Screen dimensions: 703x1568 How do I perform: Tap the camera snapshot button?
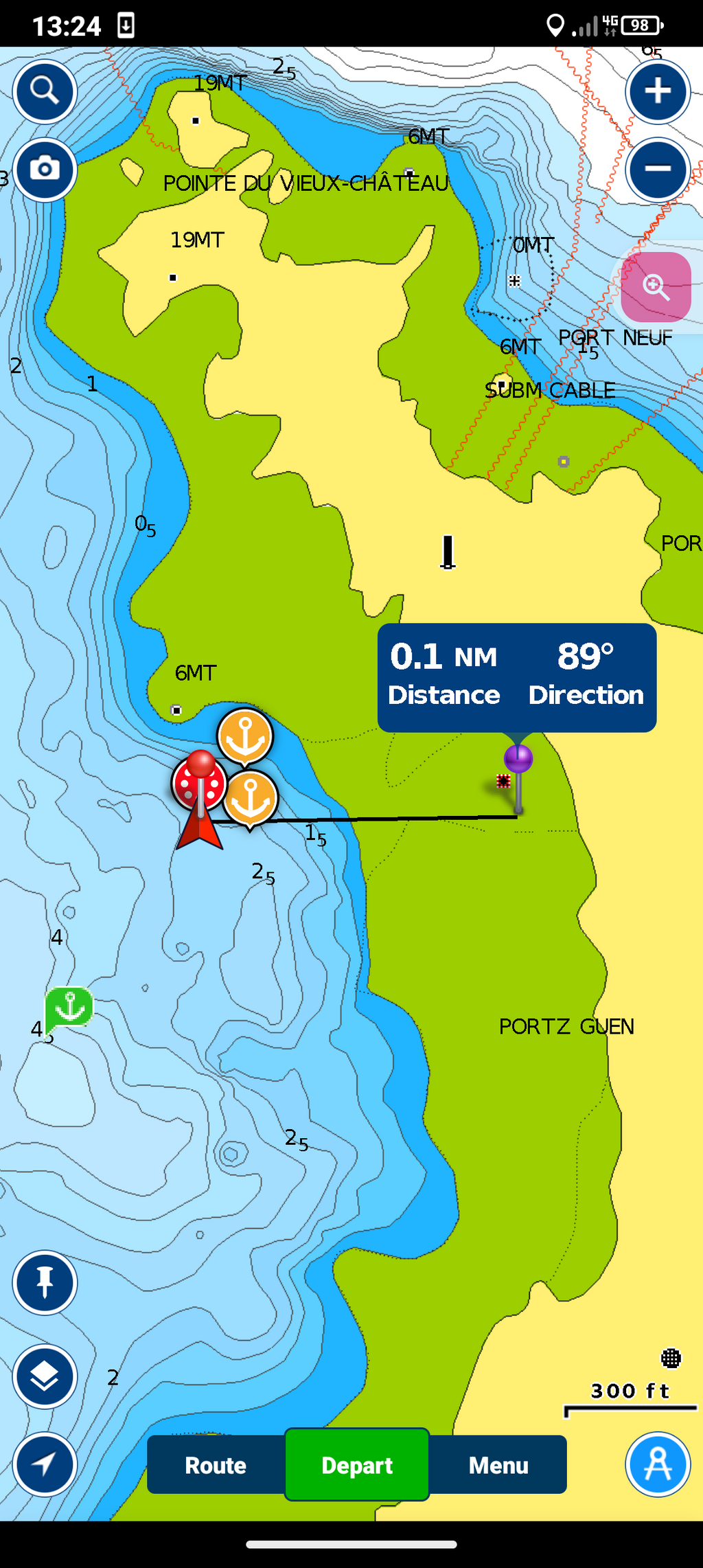pos(45,170)
